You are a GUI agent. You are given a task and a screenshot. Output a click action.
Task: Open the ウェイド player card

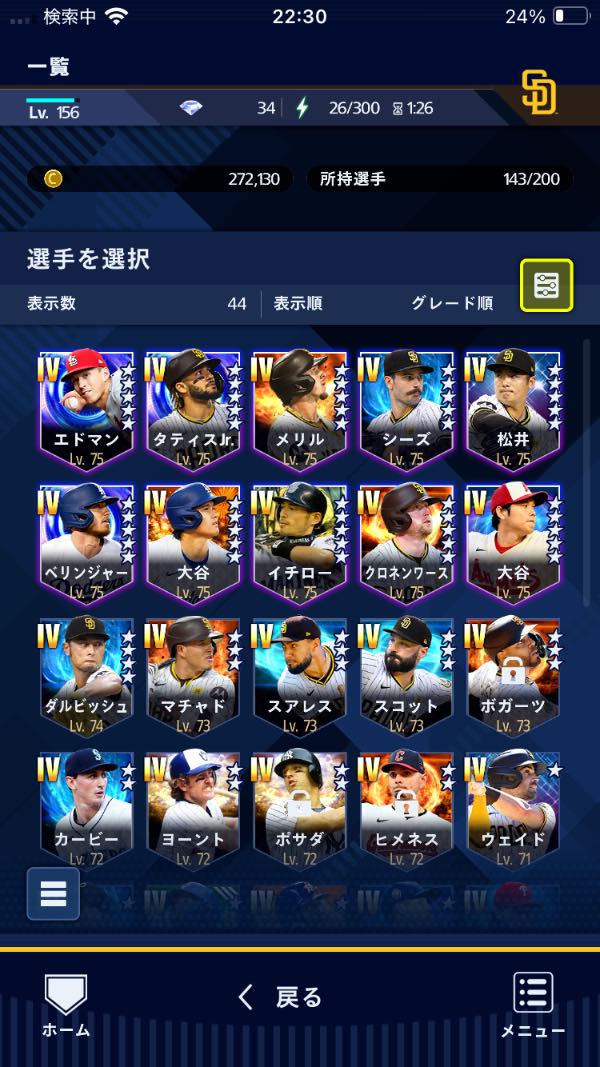[513, 810]
